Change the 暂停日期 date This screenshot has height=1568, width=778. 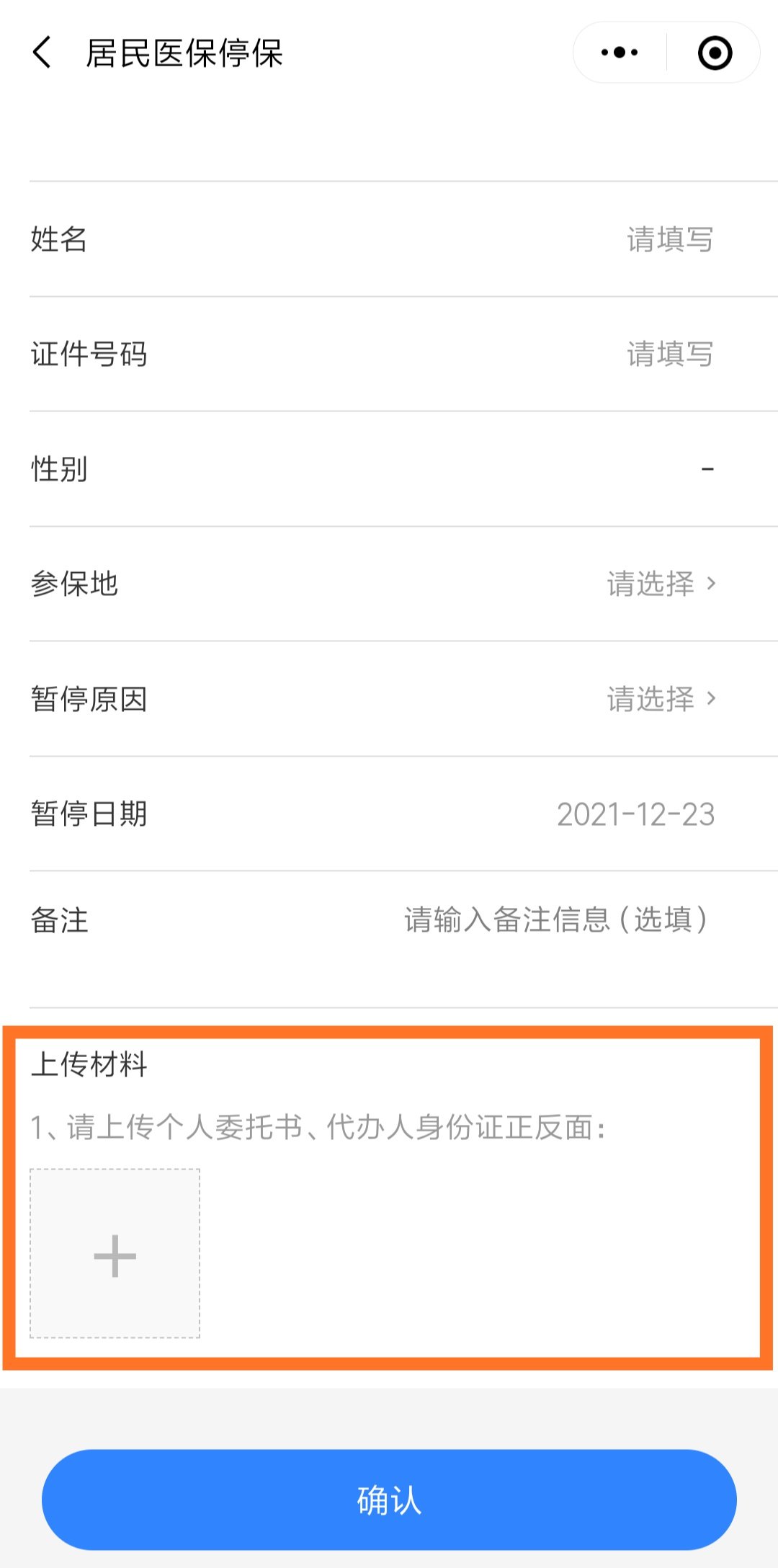pyautogui.click(x=635, y=814)
